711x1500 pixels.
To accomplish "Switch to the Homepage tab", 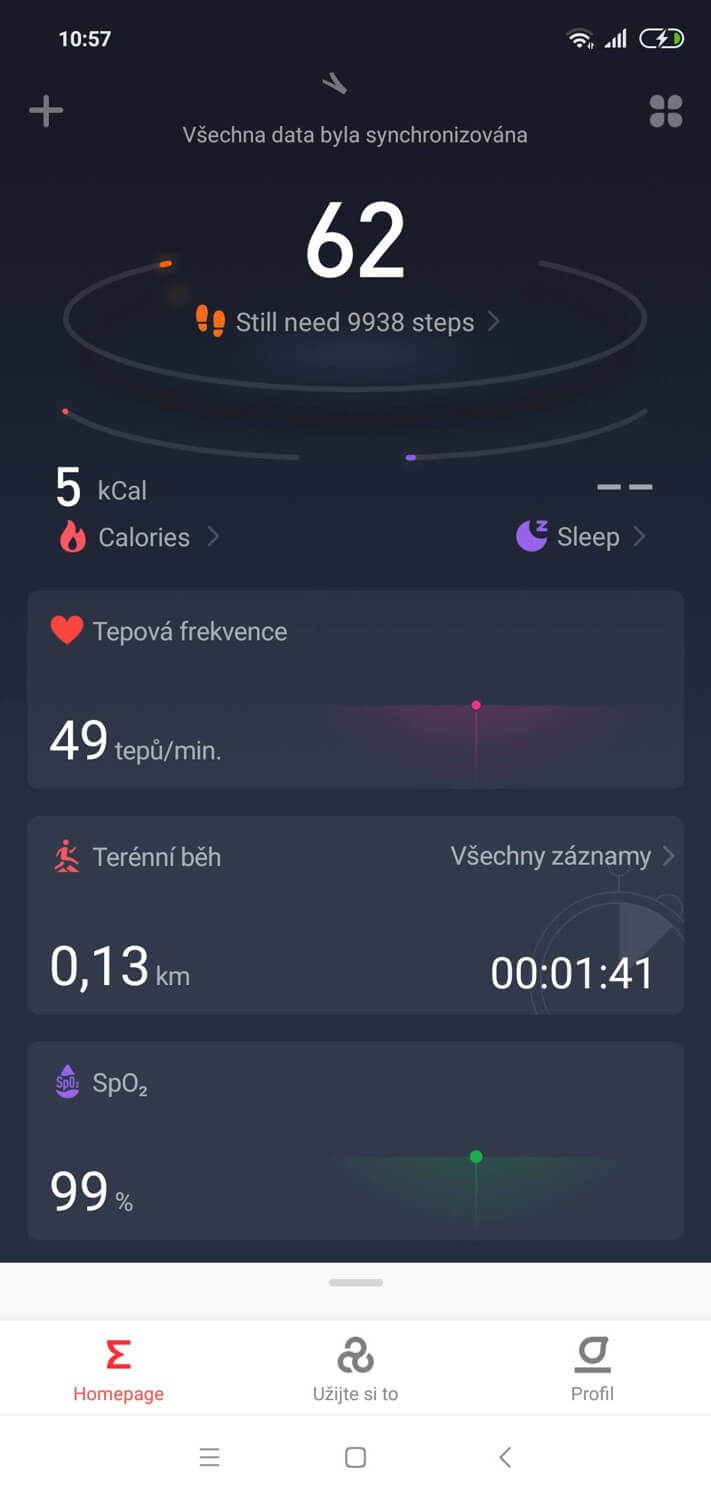I will (x=118, y=1370).
